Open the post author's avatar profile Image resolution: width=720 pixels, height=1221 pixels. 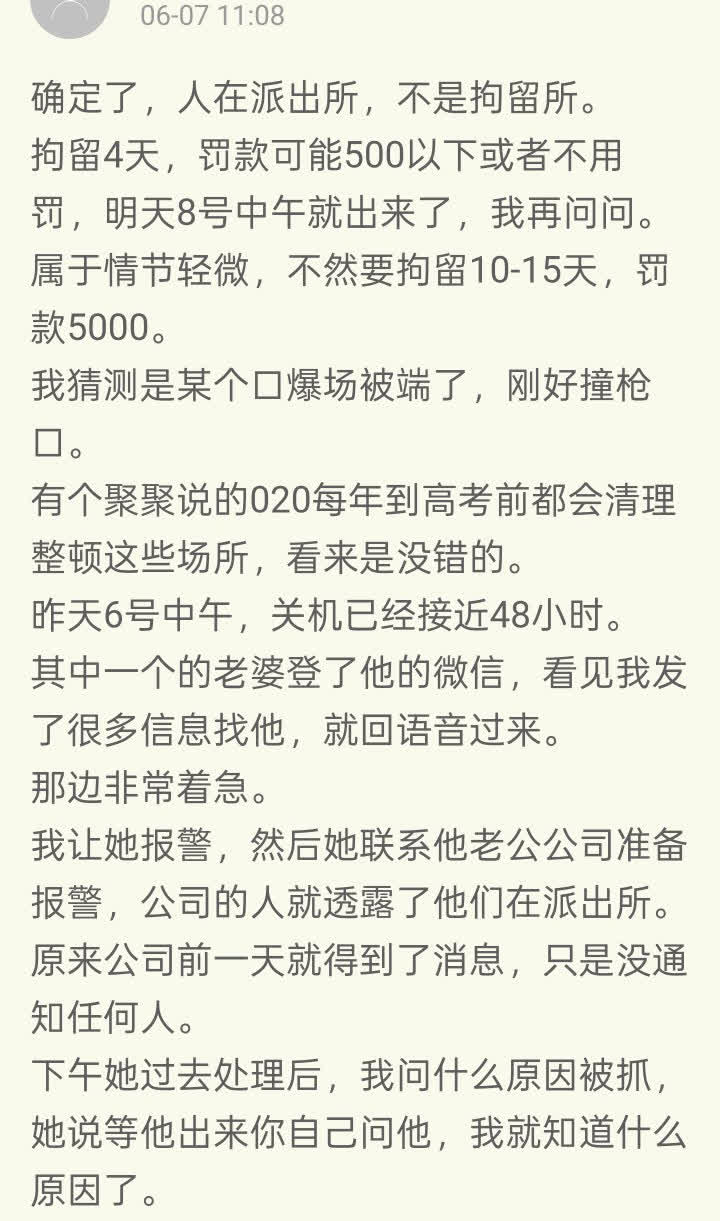pyautogui.click(x=69, y=14)
